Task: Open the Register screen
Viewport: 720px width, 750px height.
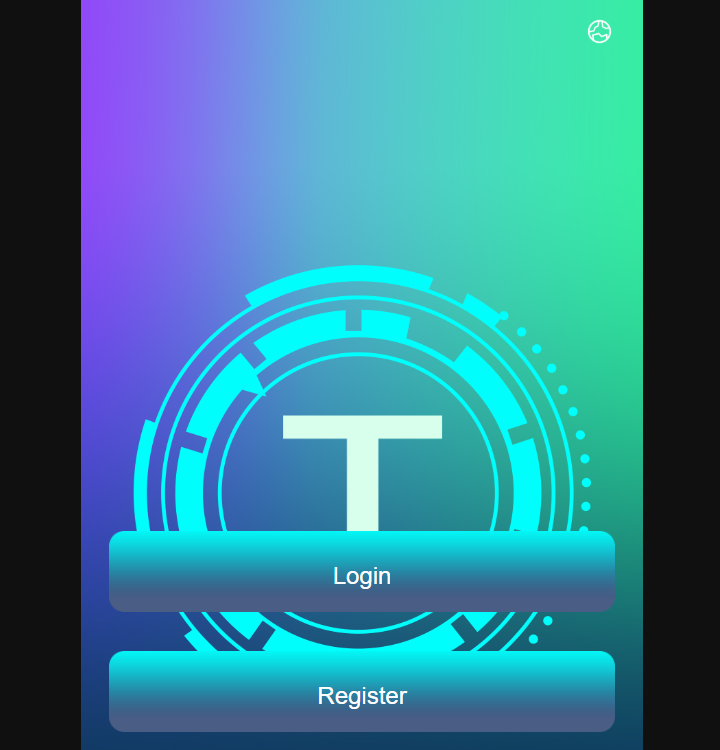Action: (361, 692)
